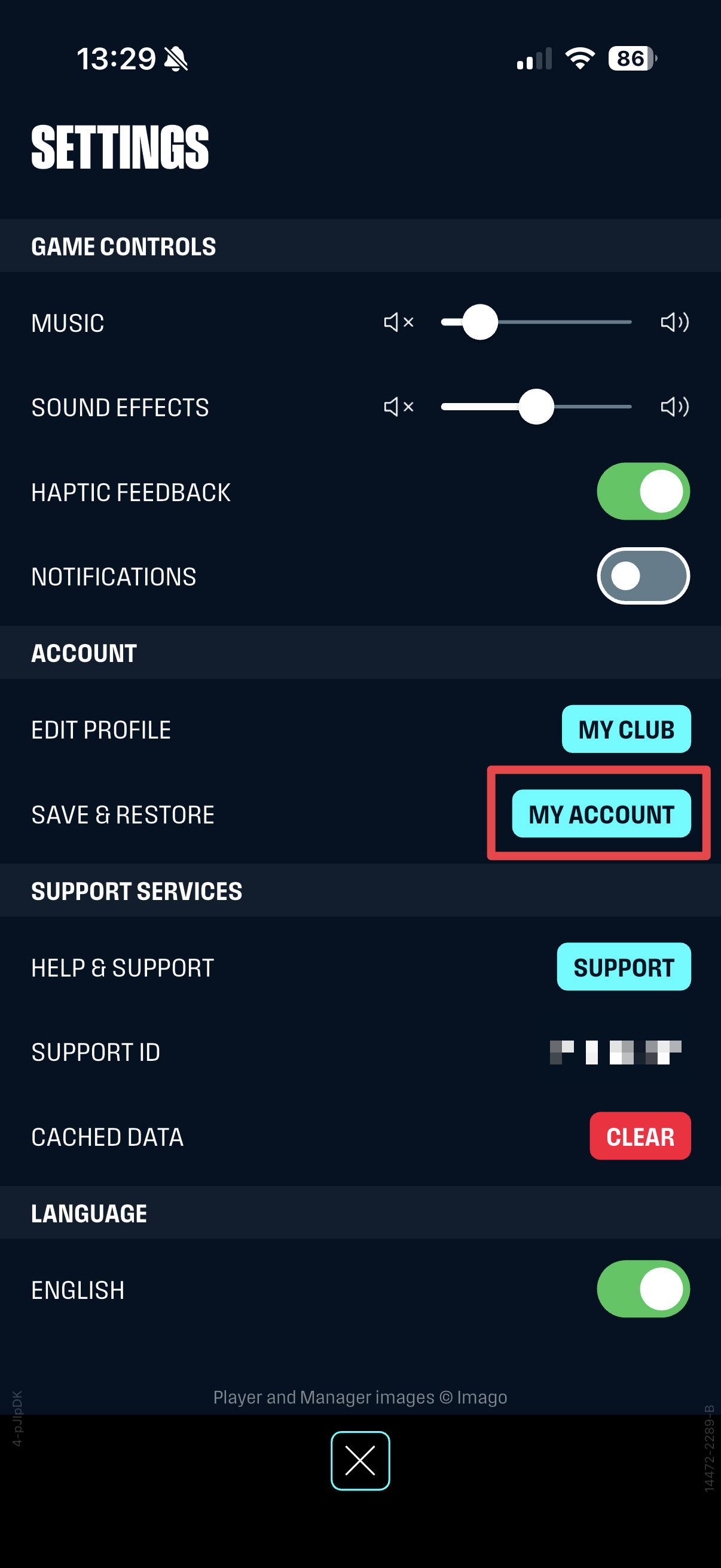Disable haptic feedback
The height and width of the screenshot is (1568, 721).
[643, 491]
